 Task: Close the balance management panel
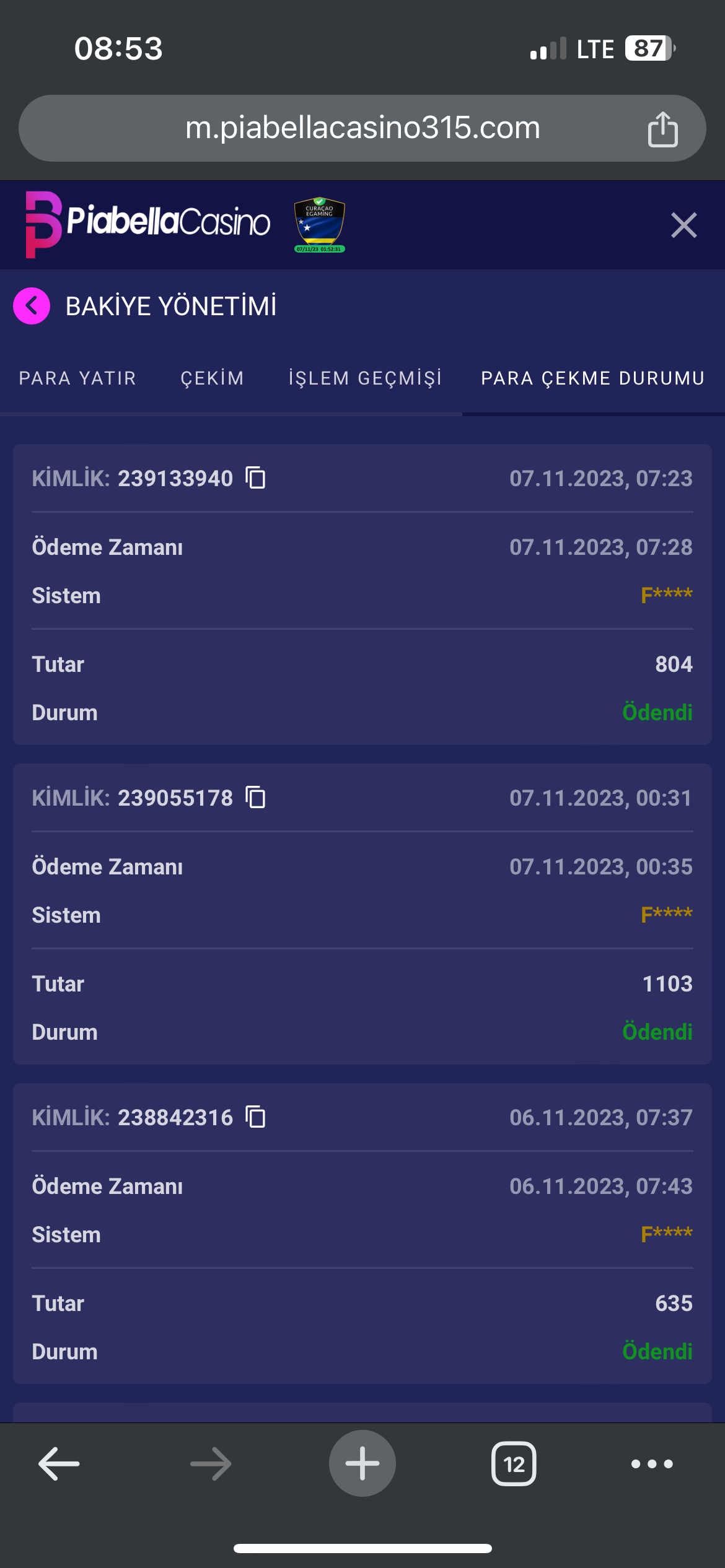pos(683,225)
